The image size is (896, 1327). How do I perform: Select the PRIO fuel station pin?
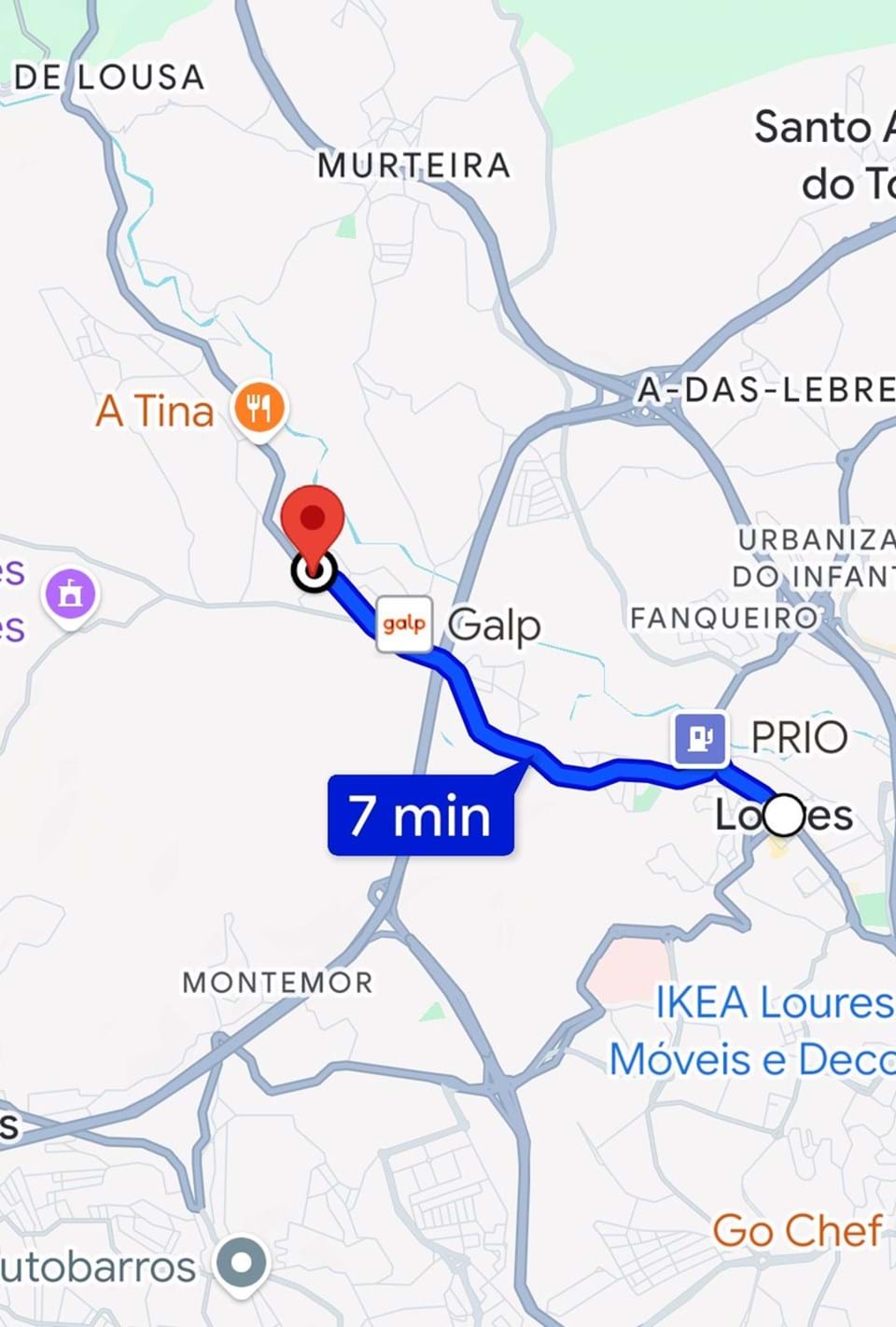(699, 738)
